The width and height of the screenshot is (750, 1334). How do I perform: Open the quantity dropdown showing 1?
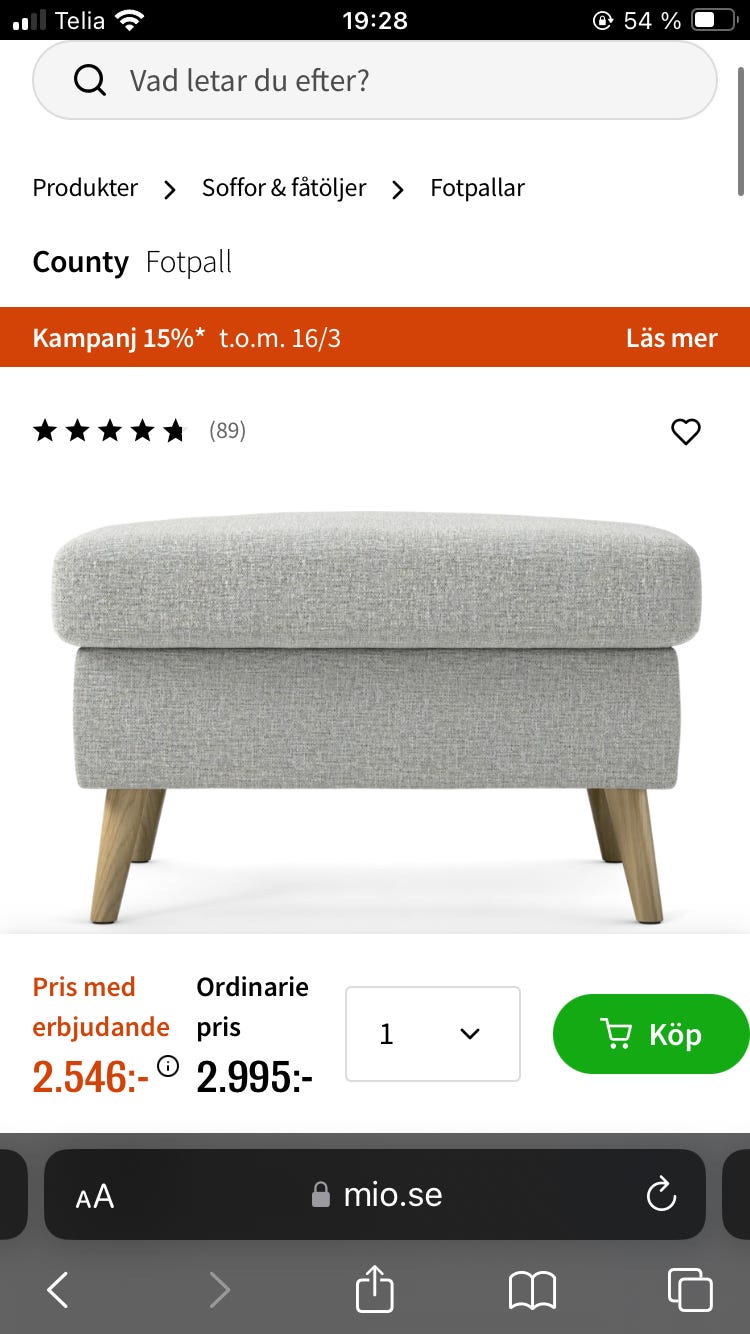(x=432, y=1034)
